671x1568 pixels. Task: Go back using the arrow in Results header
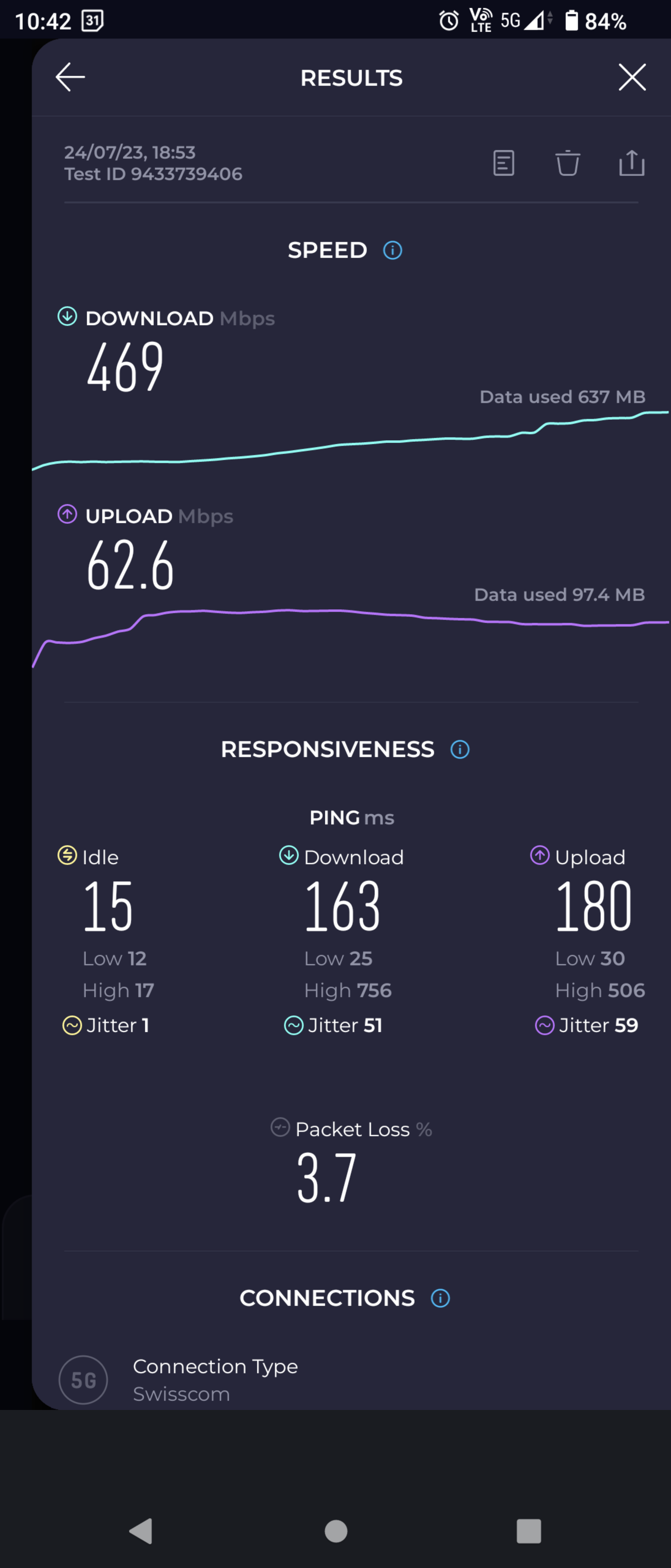(x=70, y=77)
